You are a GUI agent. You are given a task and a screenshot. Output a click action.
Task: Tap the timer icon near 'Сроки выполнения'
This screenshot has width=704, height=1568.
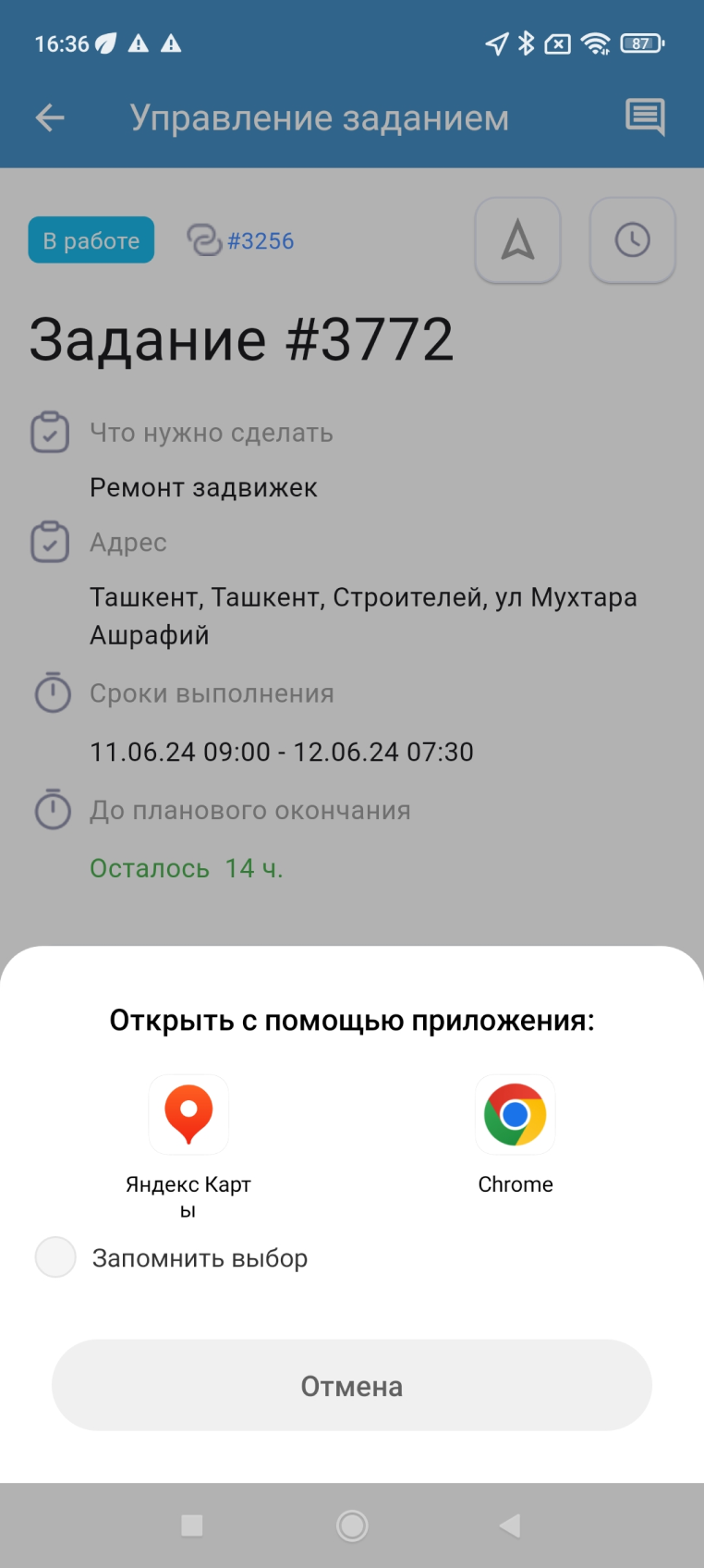coord(53,693)
